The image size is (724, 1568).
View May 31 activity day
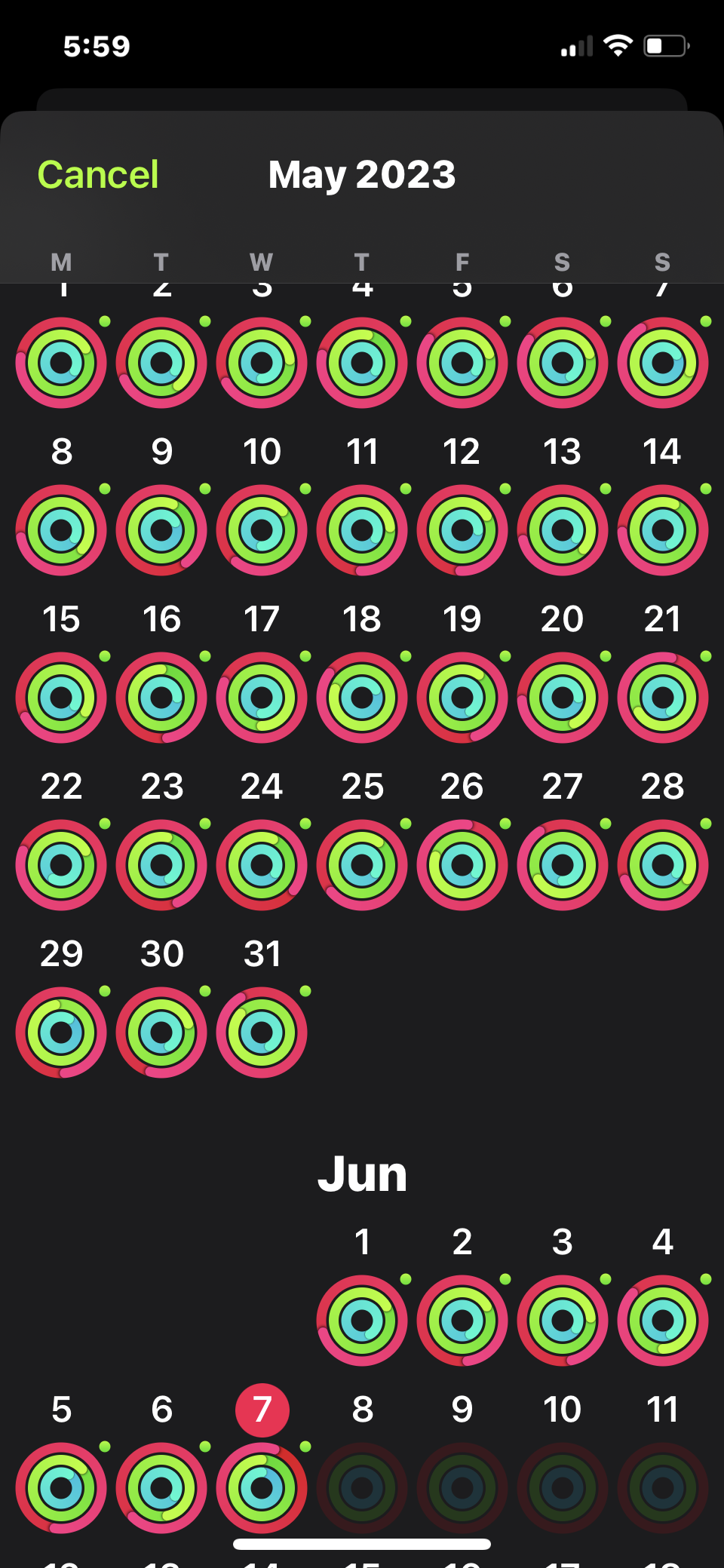click(x=262, y=1033)
